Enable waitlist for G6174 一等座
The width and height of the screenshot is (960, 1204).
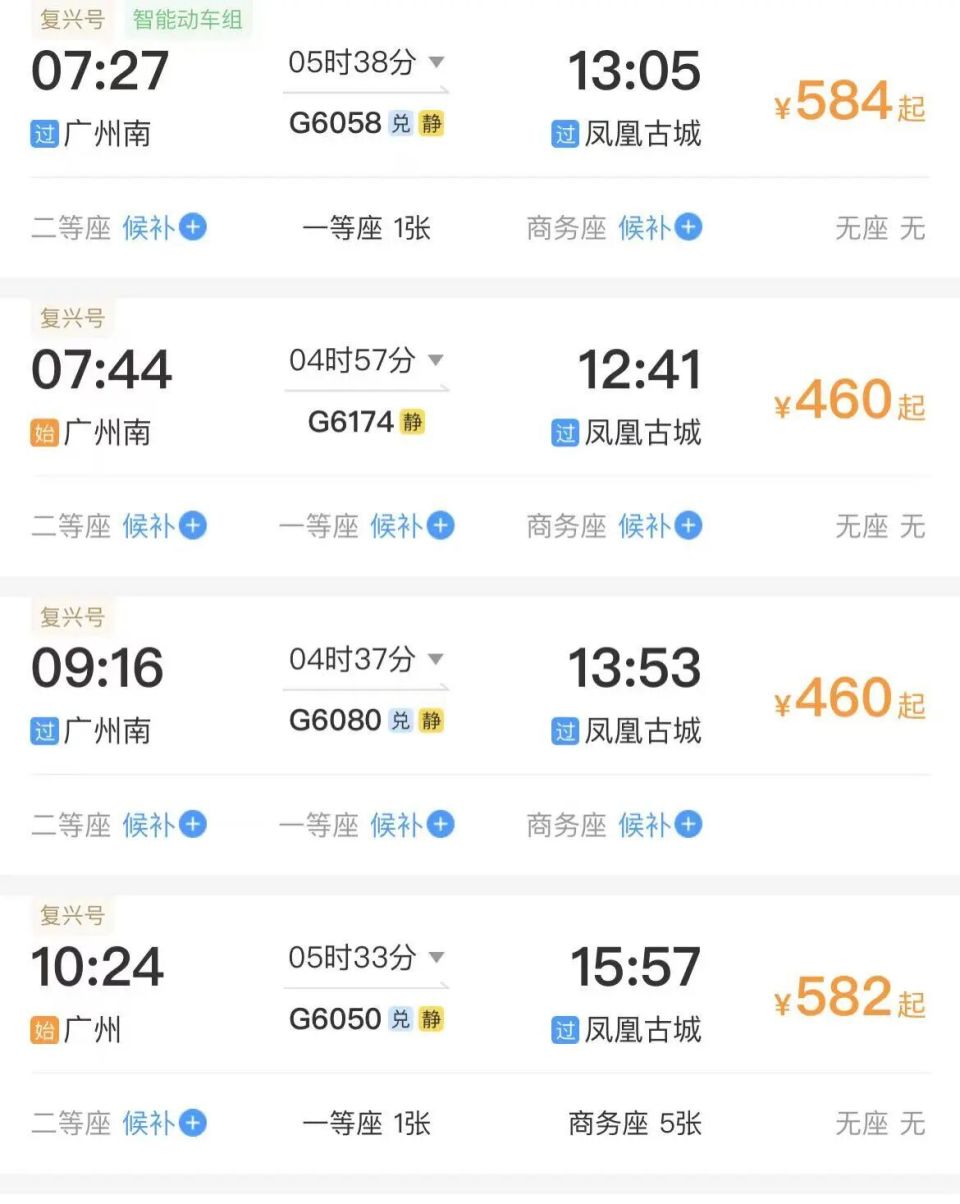pyautogui.click(x=438, y=525)
